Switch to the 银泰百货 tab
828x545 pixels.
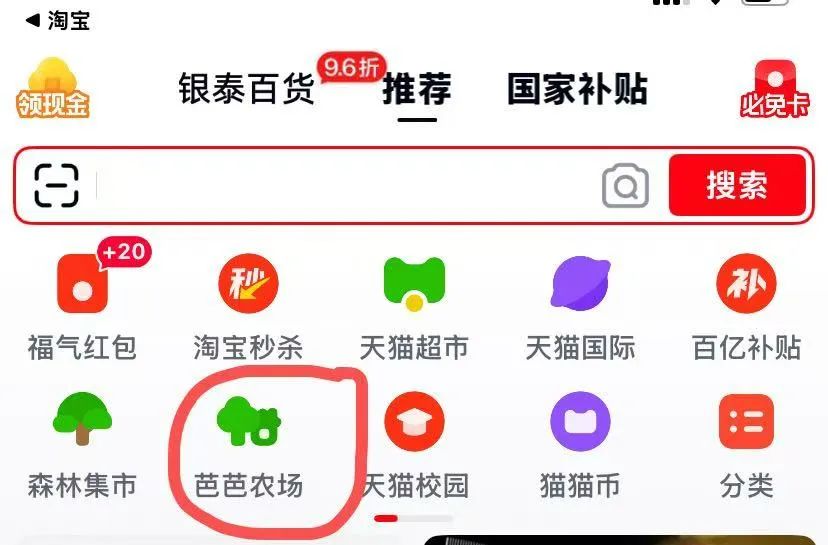pos(246,88)
